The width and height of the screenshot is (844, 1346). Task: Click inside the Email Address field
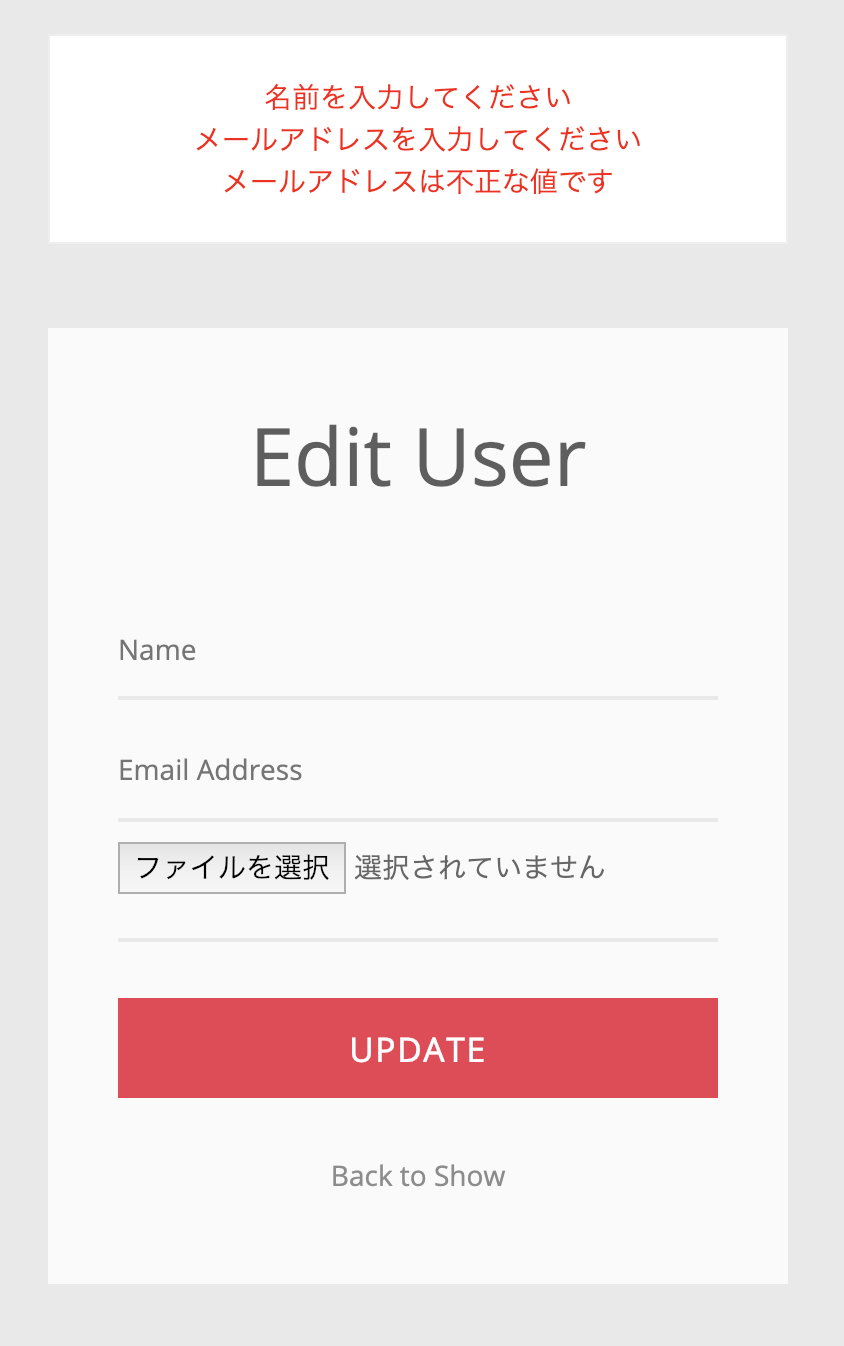(x=418, y=780)
